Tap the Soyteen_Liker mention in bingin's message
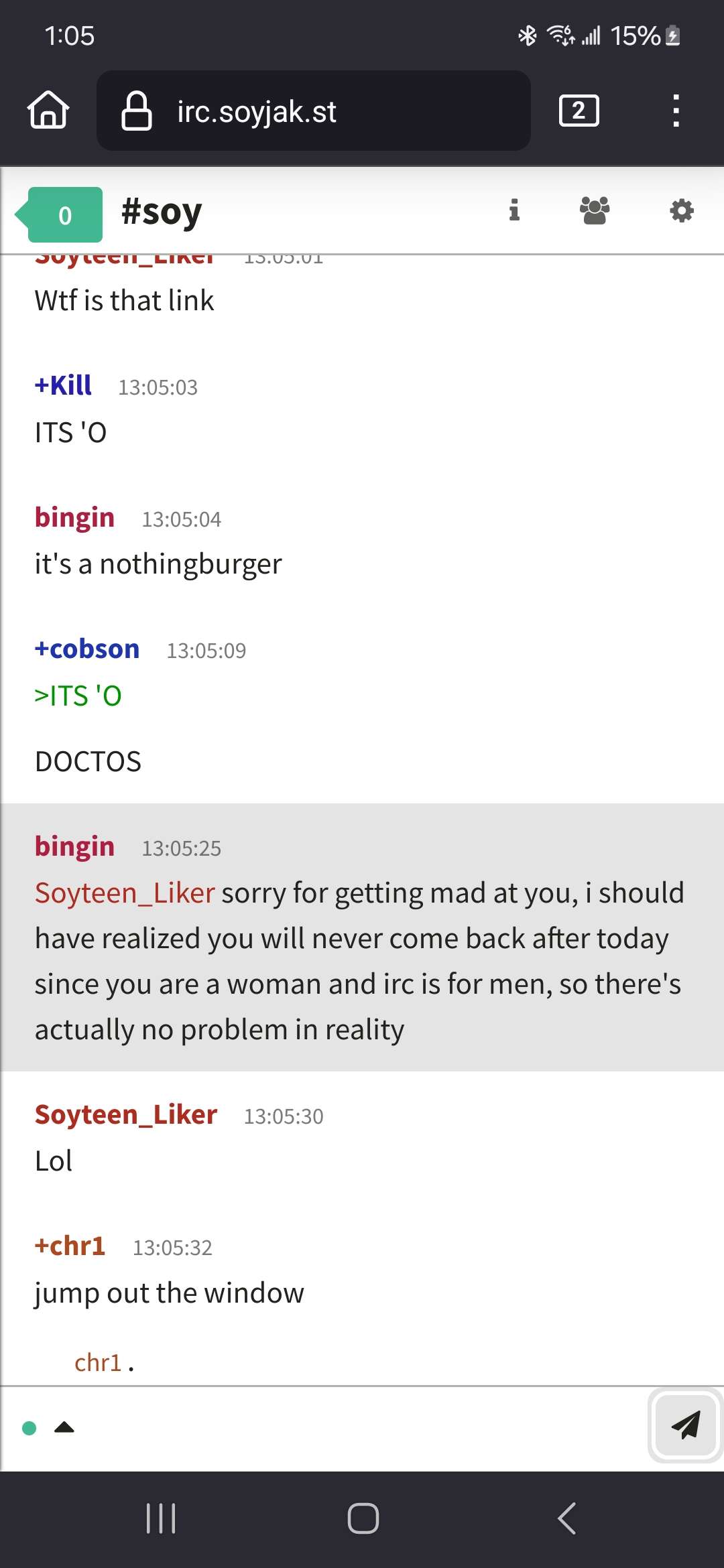This screenshot has height=1568, width=724. [x=125, y=893]
